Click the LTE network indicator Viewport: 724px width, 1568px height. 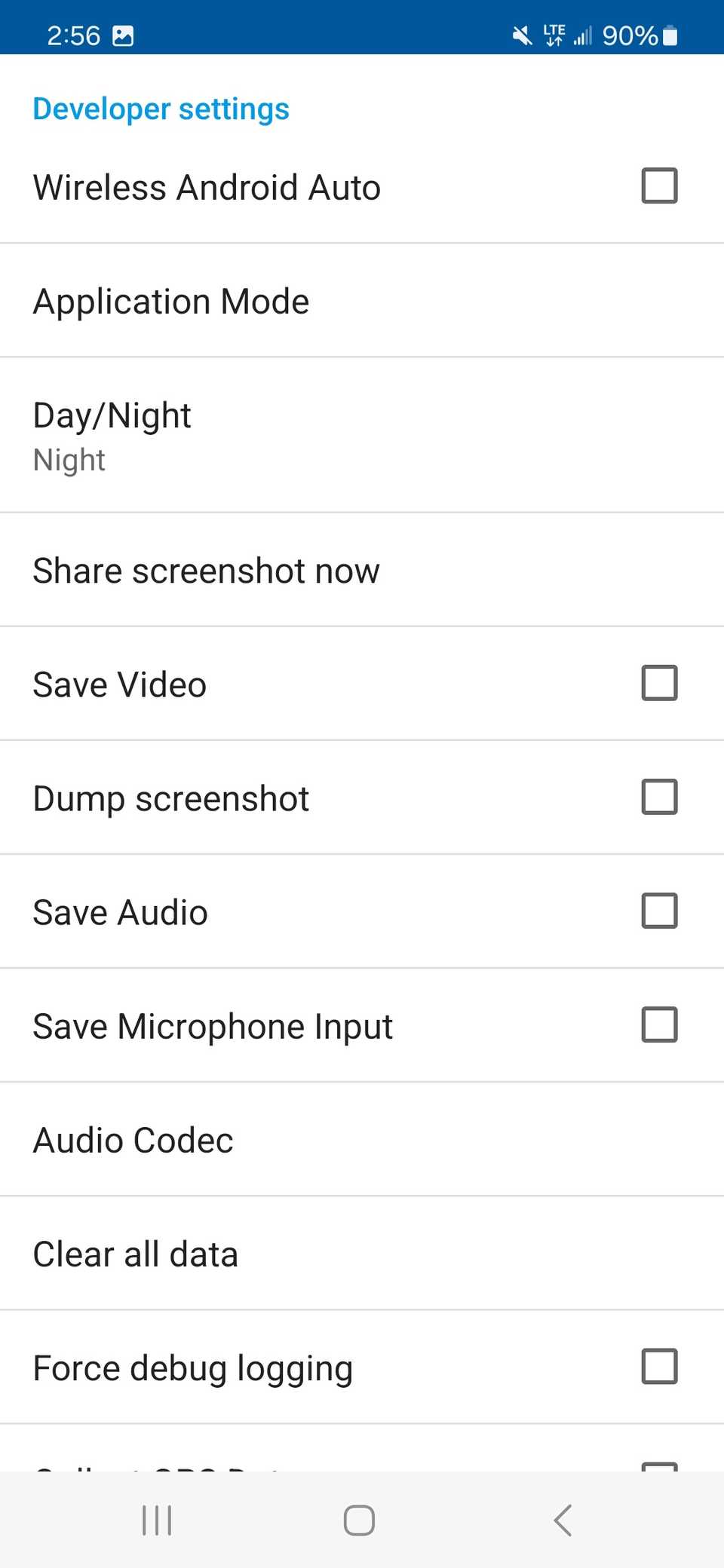point(554,34)
